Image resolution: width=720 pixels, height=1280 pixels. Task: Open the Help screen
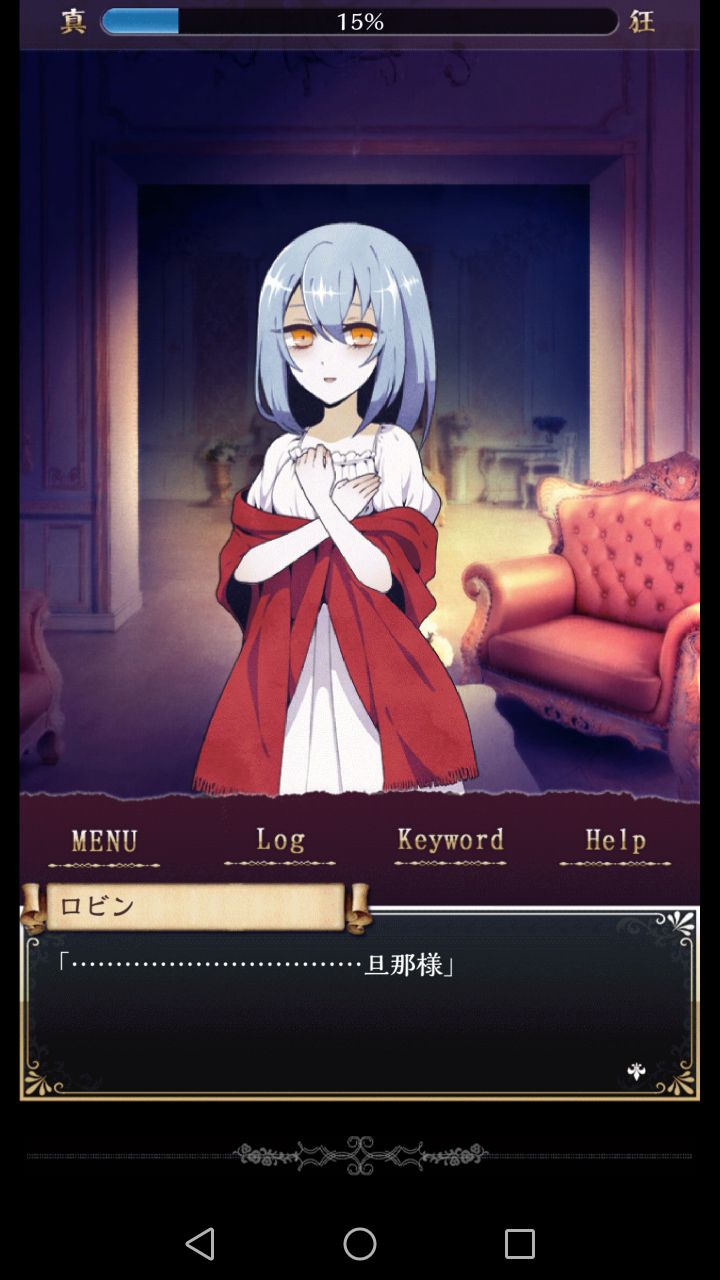615,841
